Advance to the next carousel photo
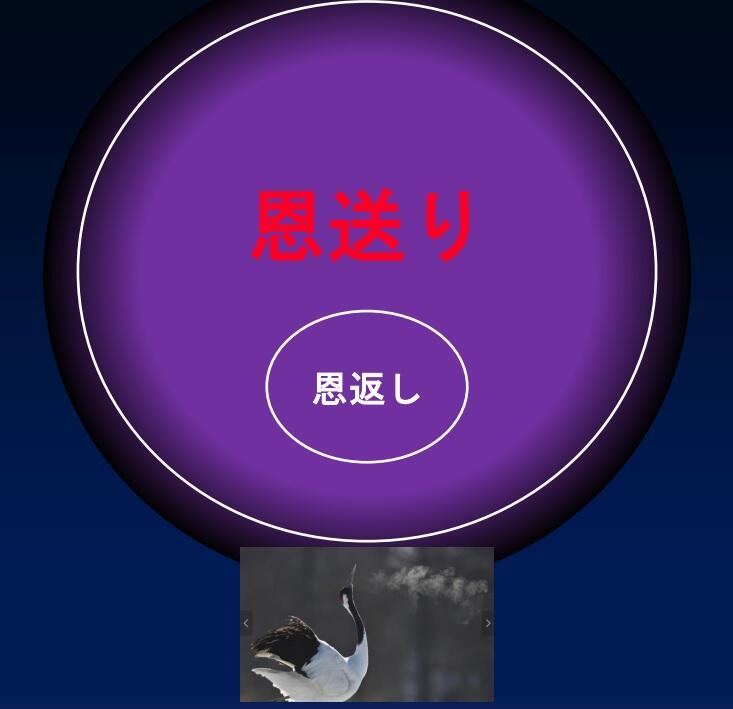This screenshot has height=709, width=733. point(488,623)
